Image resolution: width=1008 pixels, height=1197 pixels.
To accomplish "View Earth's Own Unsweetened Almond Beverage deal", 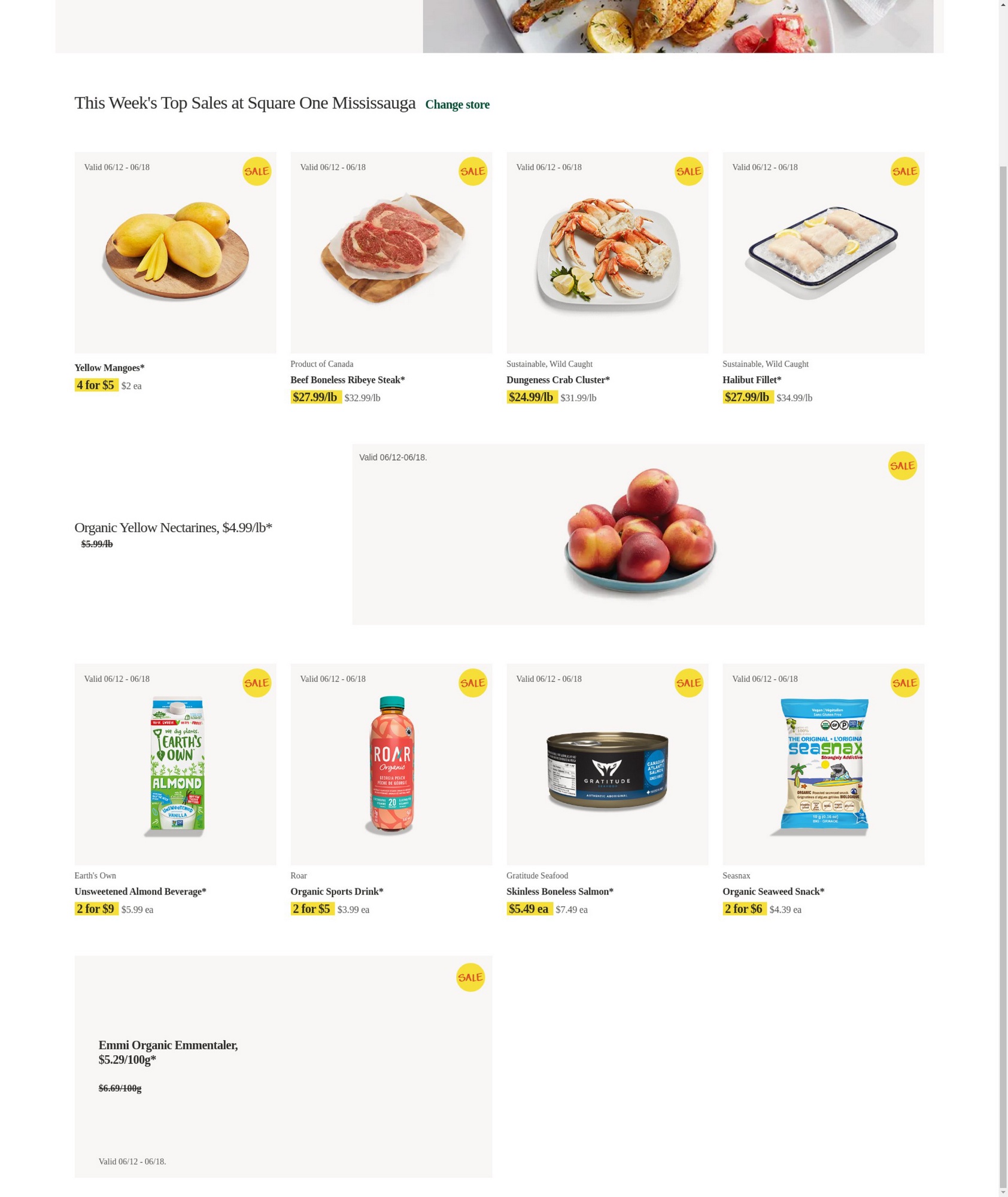I will pos(175,764).
